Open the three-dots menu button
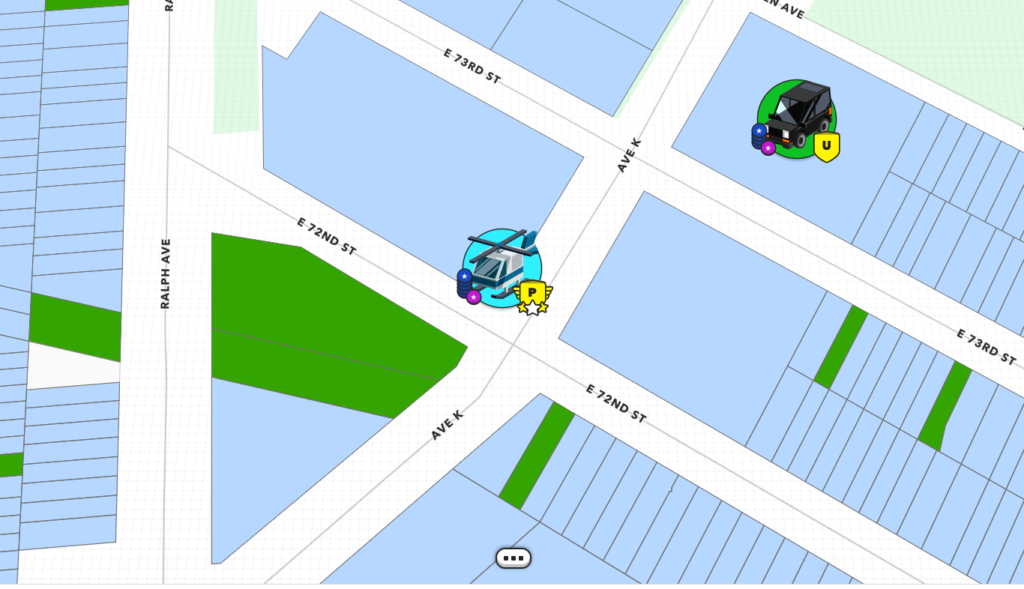Image resolution: width=1024 pixels, height=589 pixels. click(513, 558)
